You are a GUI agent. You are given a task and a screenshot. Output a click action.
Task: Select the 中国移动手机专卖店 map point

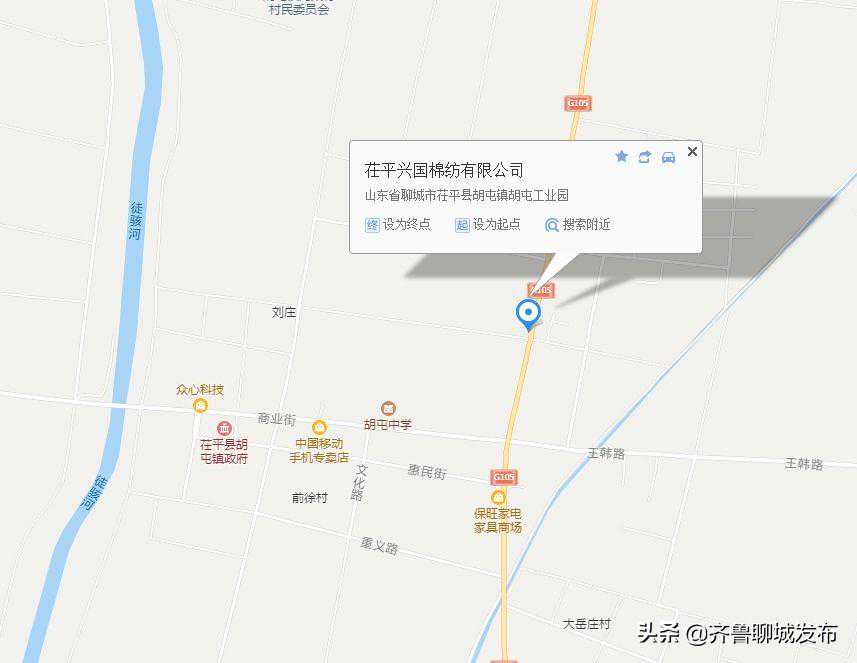(x=319, y=428)
